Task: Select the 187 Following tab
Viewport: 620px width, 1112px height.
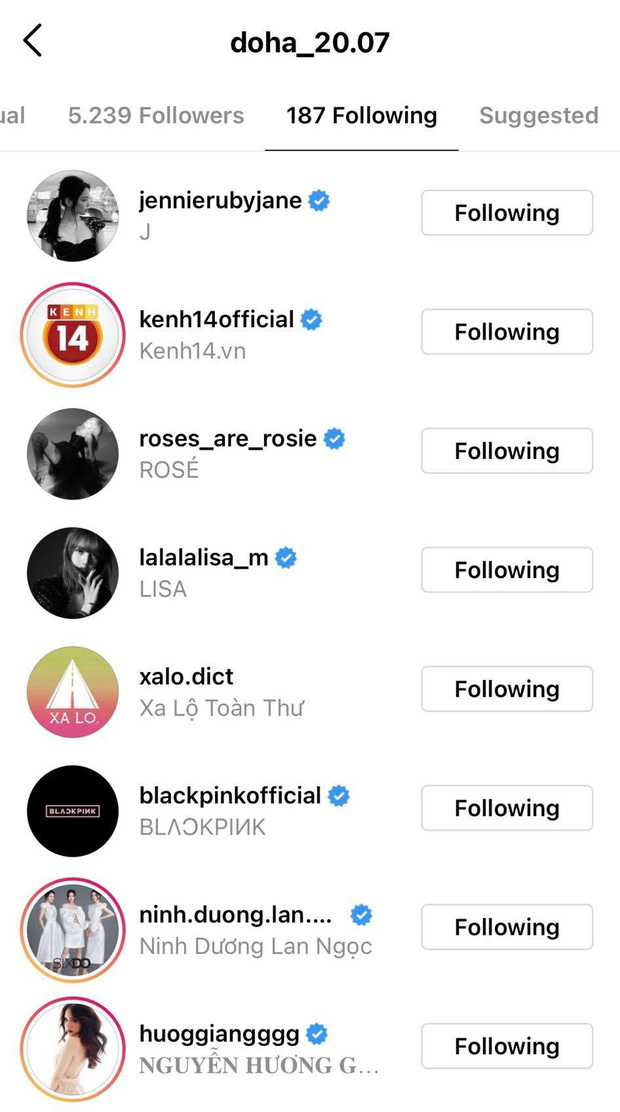Action: [361, 116]
